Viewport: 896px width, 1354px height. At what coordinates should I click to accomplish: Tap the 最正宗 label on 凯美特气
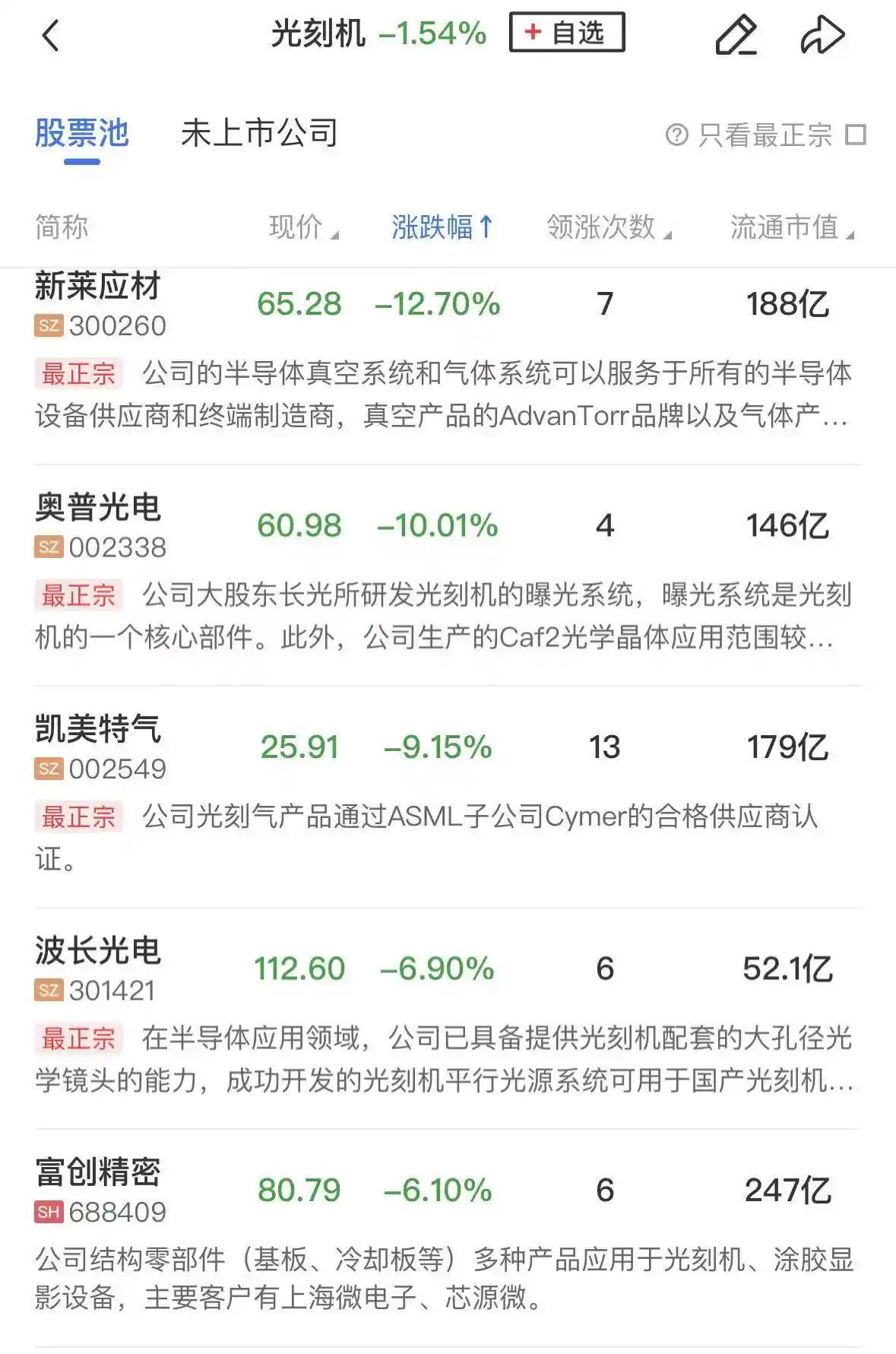(78, 817)
